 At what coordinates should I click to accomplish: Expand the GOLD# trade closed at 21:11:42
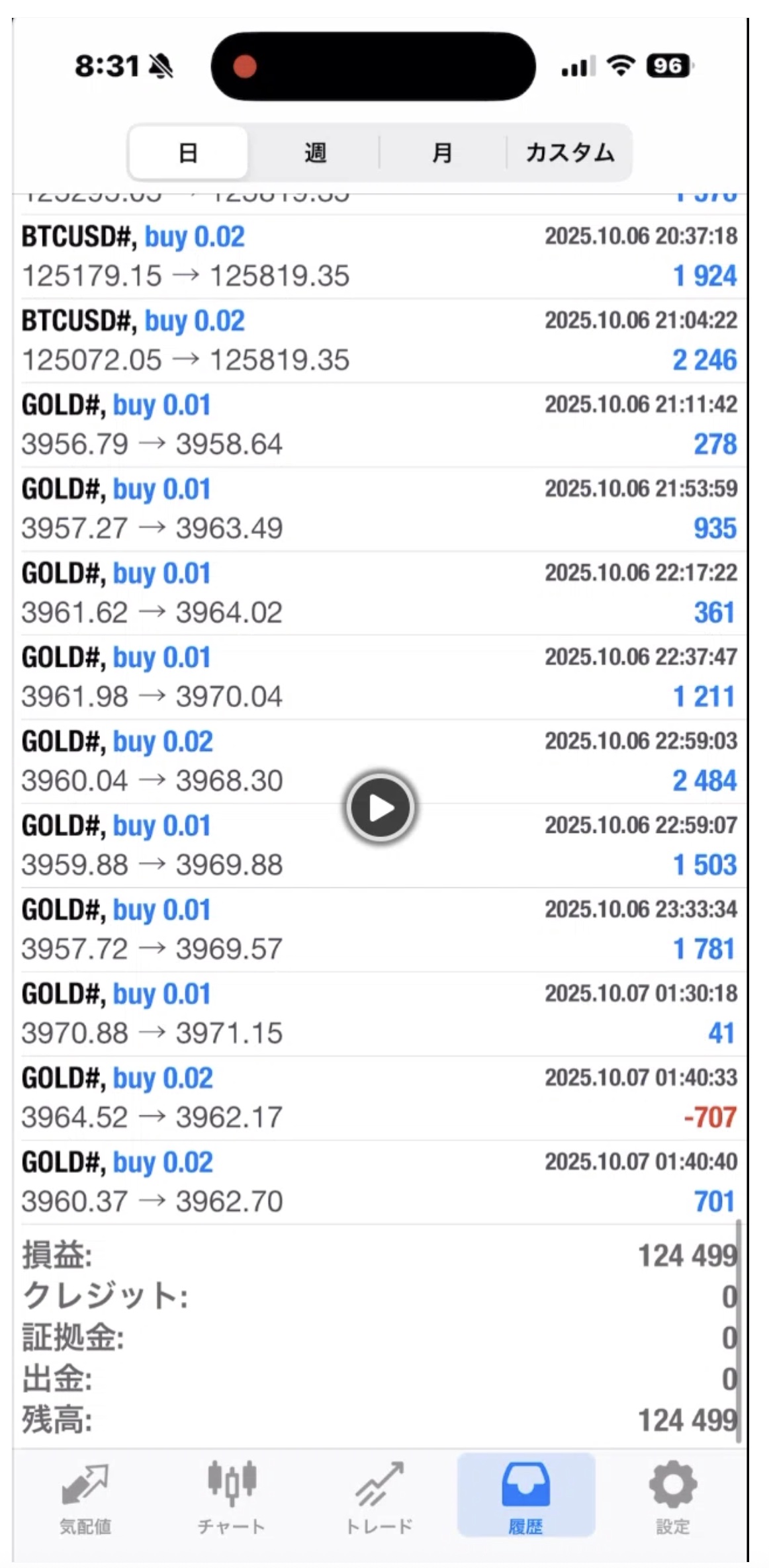point(380,425)
